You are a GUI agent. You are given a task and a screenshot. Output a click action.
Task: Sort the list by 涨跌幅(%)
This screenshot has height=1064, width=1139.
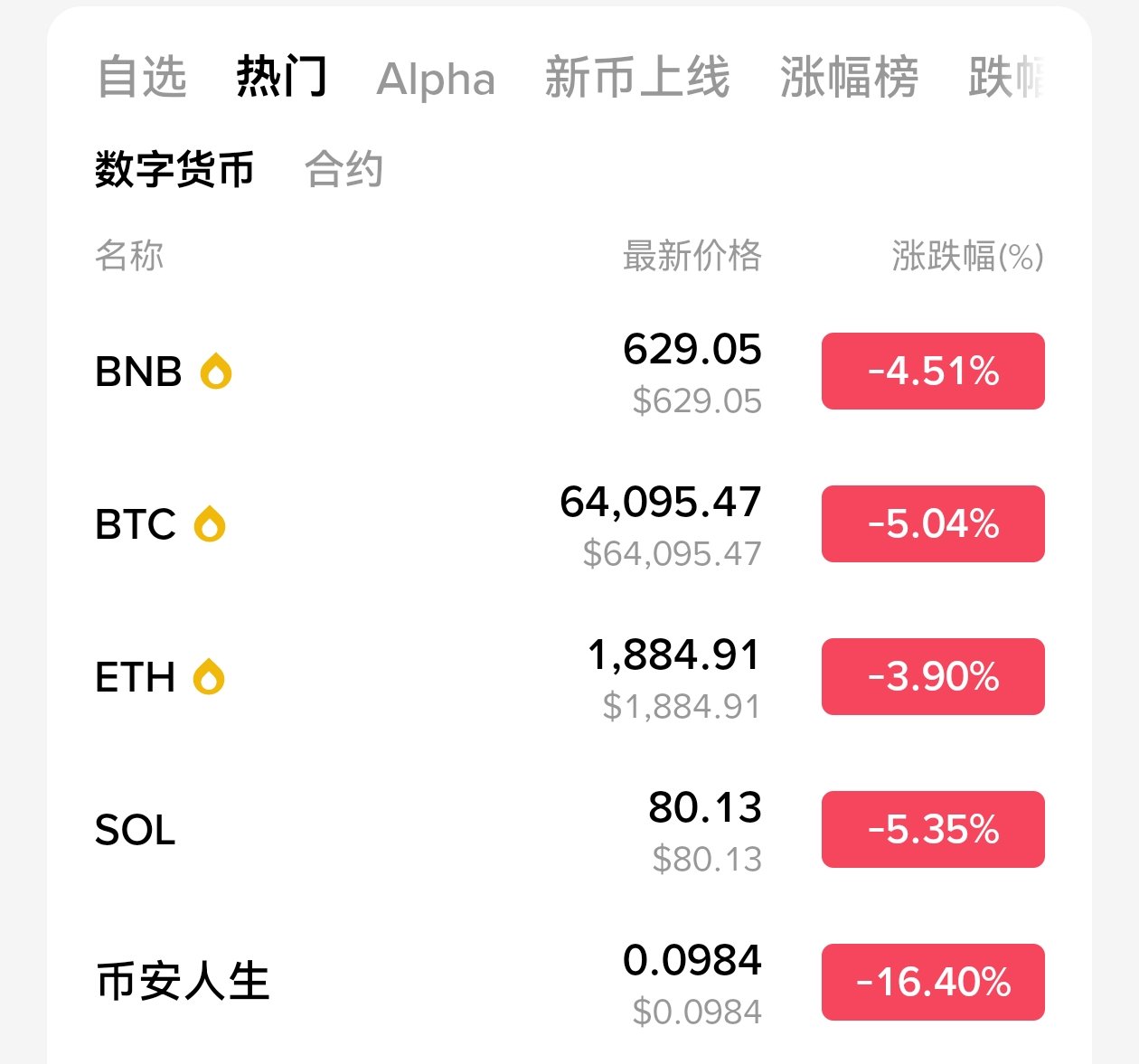click(x=967, y=256)
